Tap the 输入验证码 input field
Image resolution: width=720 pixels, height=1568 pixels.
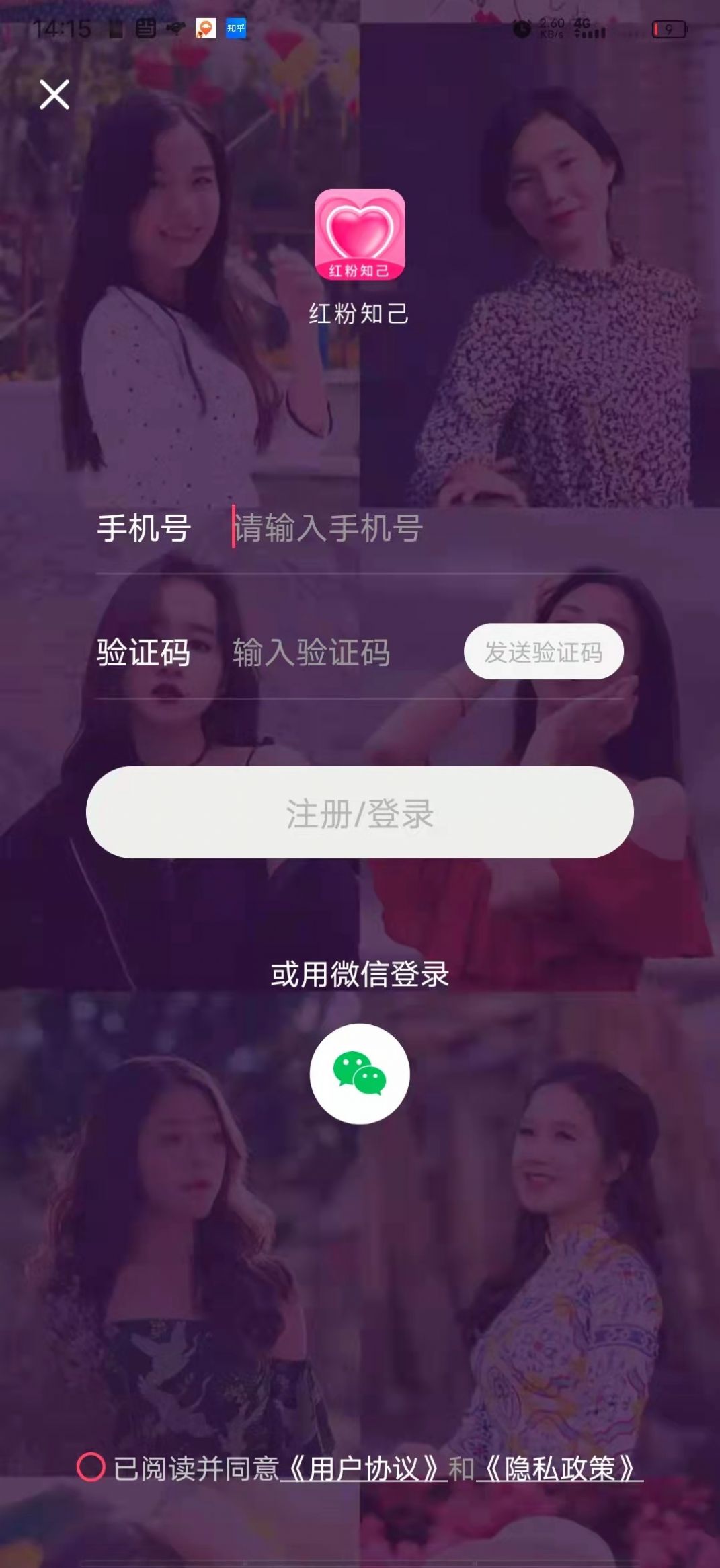(x=313, y=650)
